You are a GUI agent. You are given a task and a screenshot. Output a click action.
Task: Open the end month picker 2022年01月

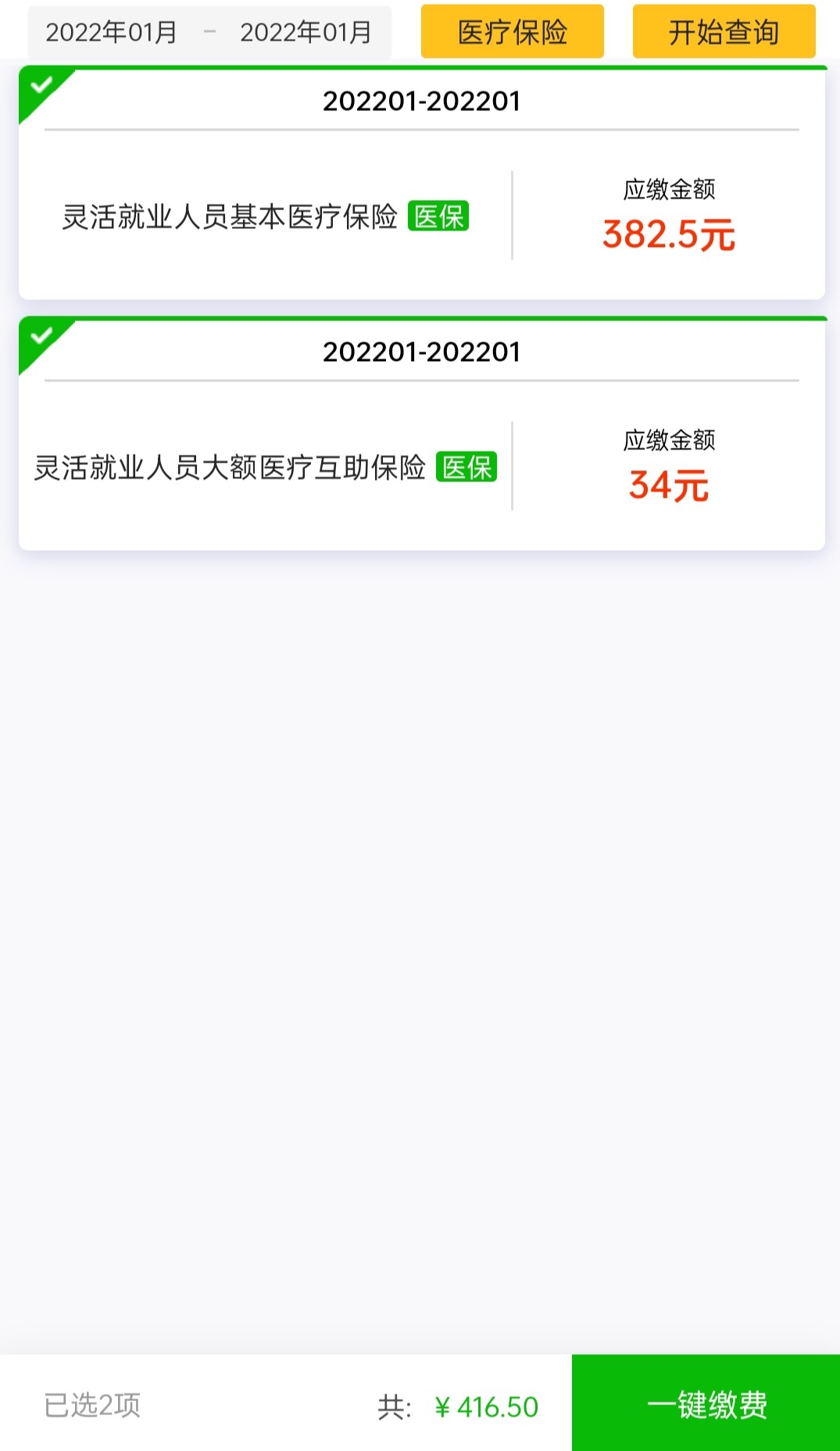[x=306, y=32]
